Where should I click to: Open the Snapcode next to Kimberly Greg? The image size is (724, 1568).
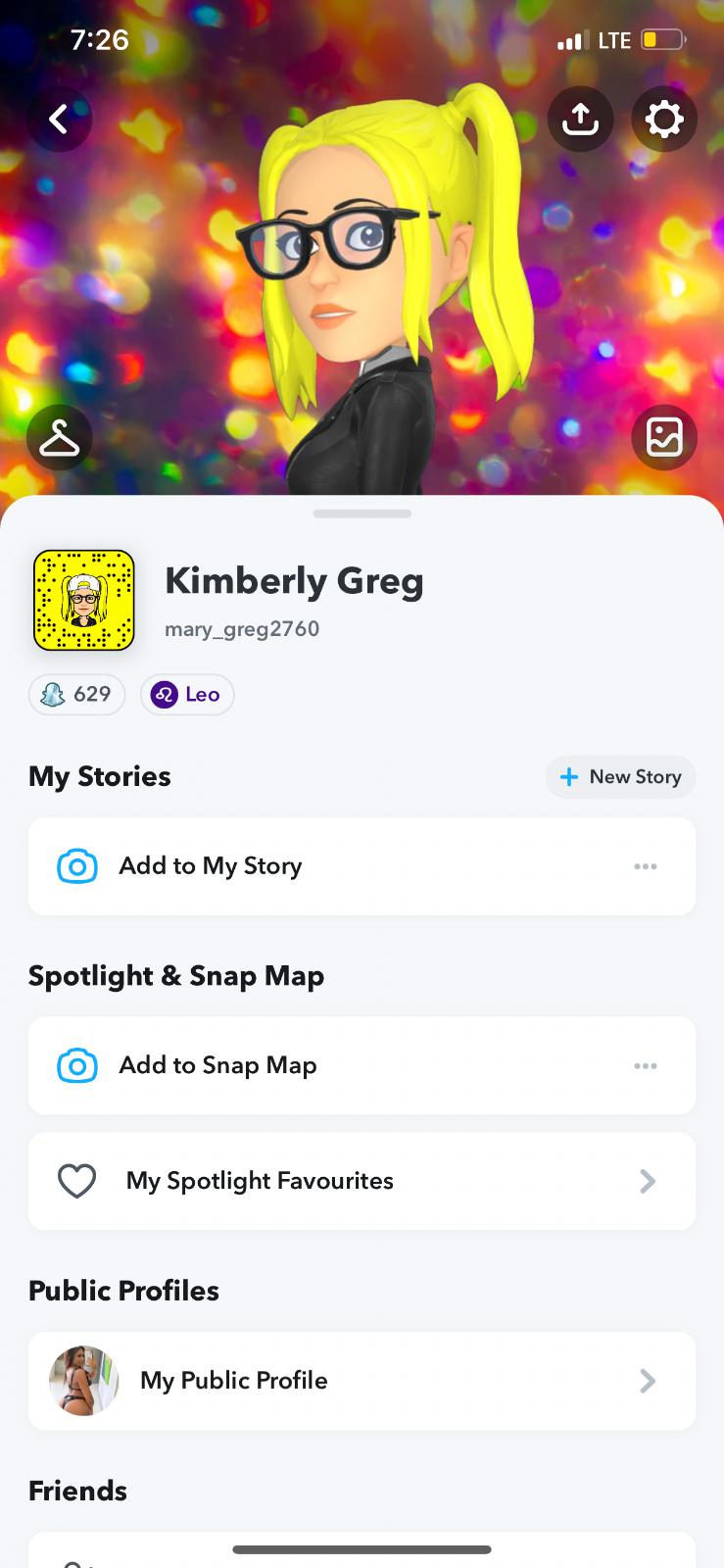coord(84,601)
